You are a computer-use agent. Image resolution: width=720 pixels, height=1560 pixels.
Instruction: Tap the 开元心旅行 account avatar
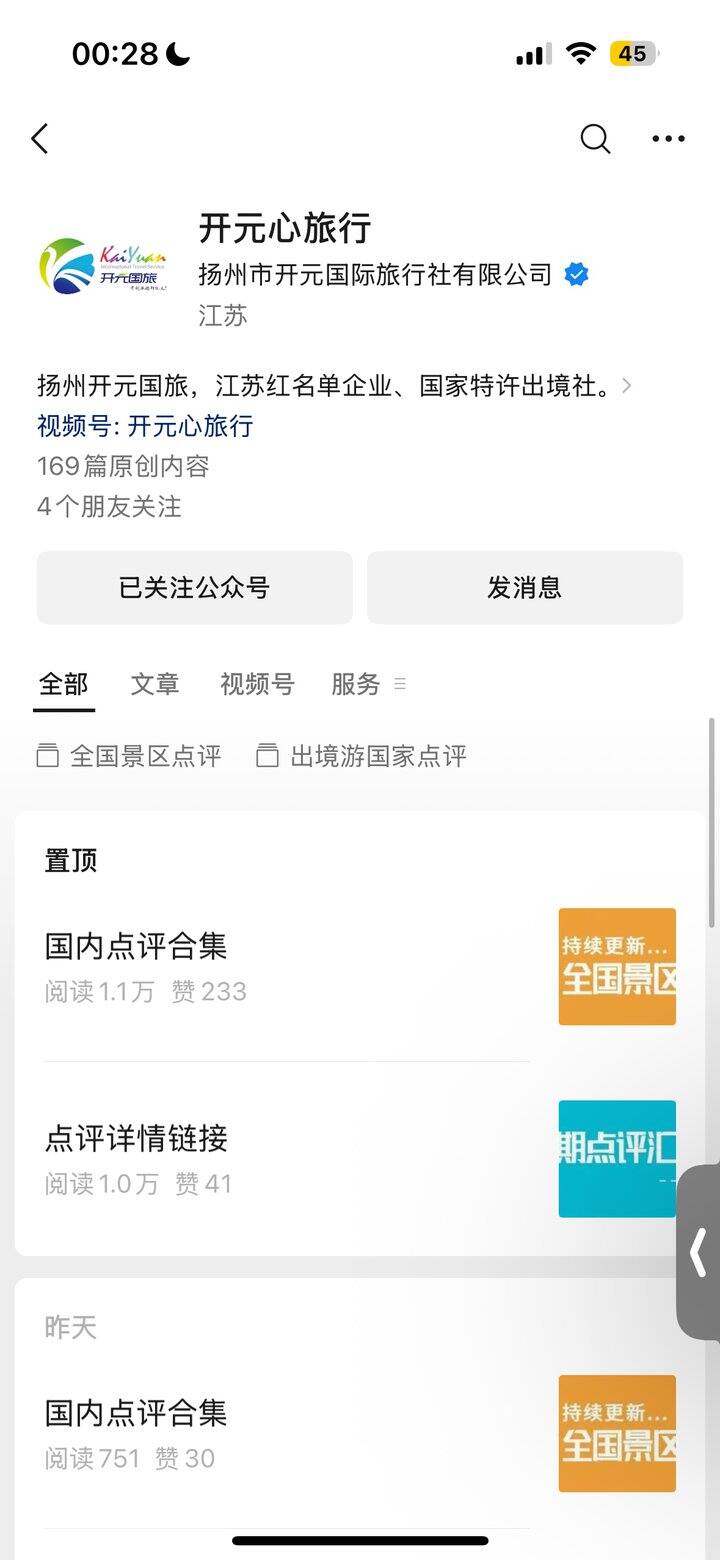click(104, 267)
